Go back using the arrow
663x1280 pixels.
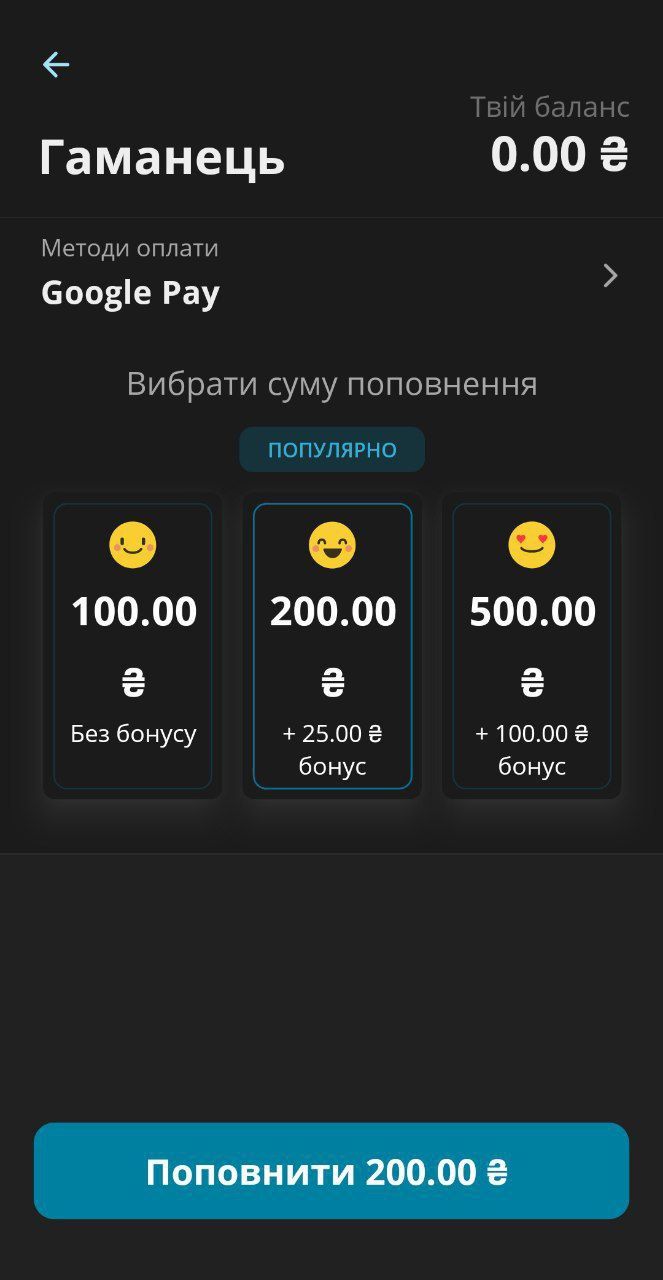click(56, 65)
